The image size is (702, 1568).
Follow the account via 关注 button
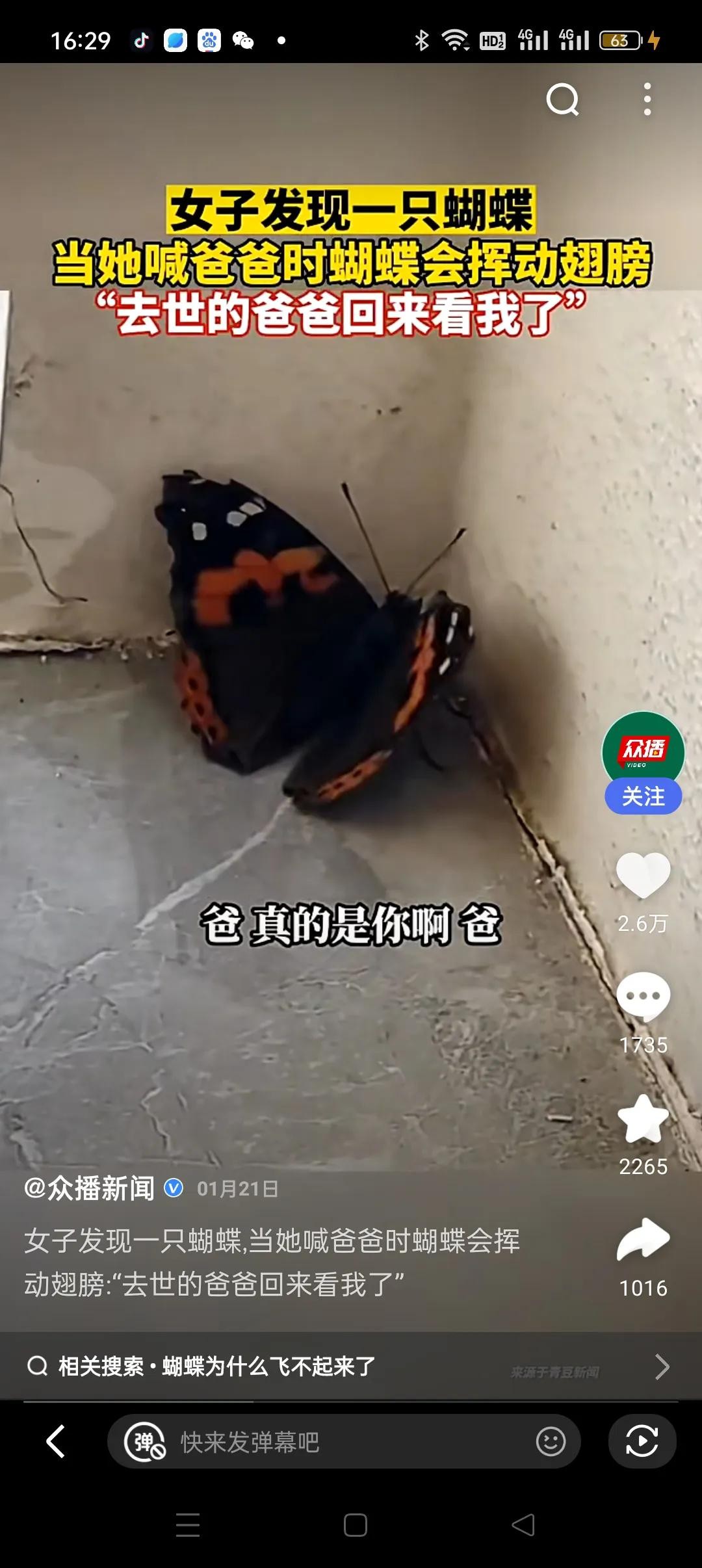[x=643, y=796]
